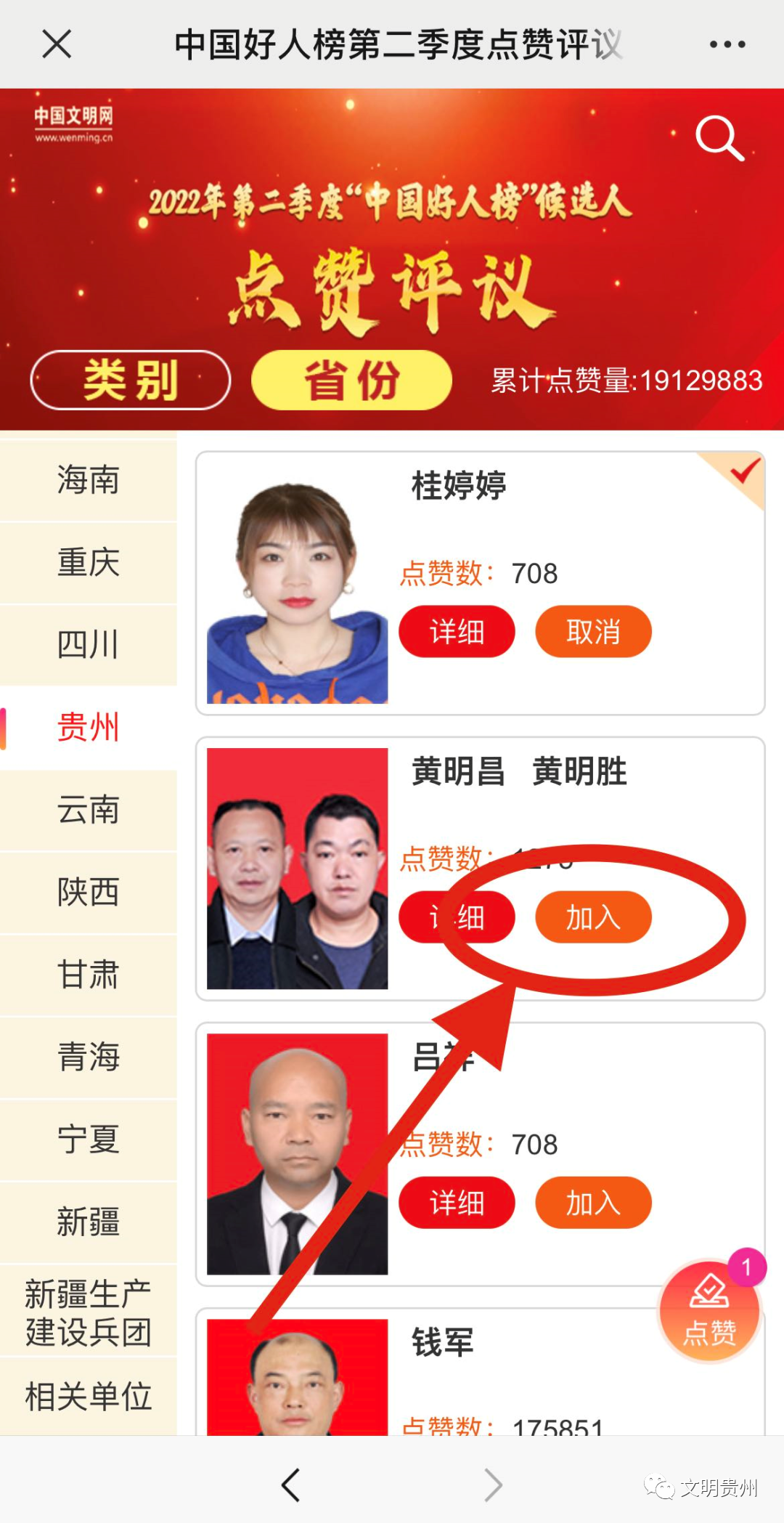784x1523 pixels.
Task: Tap 加入 on the 708-likes card below
Action: click(x=593, y=1203)
